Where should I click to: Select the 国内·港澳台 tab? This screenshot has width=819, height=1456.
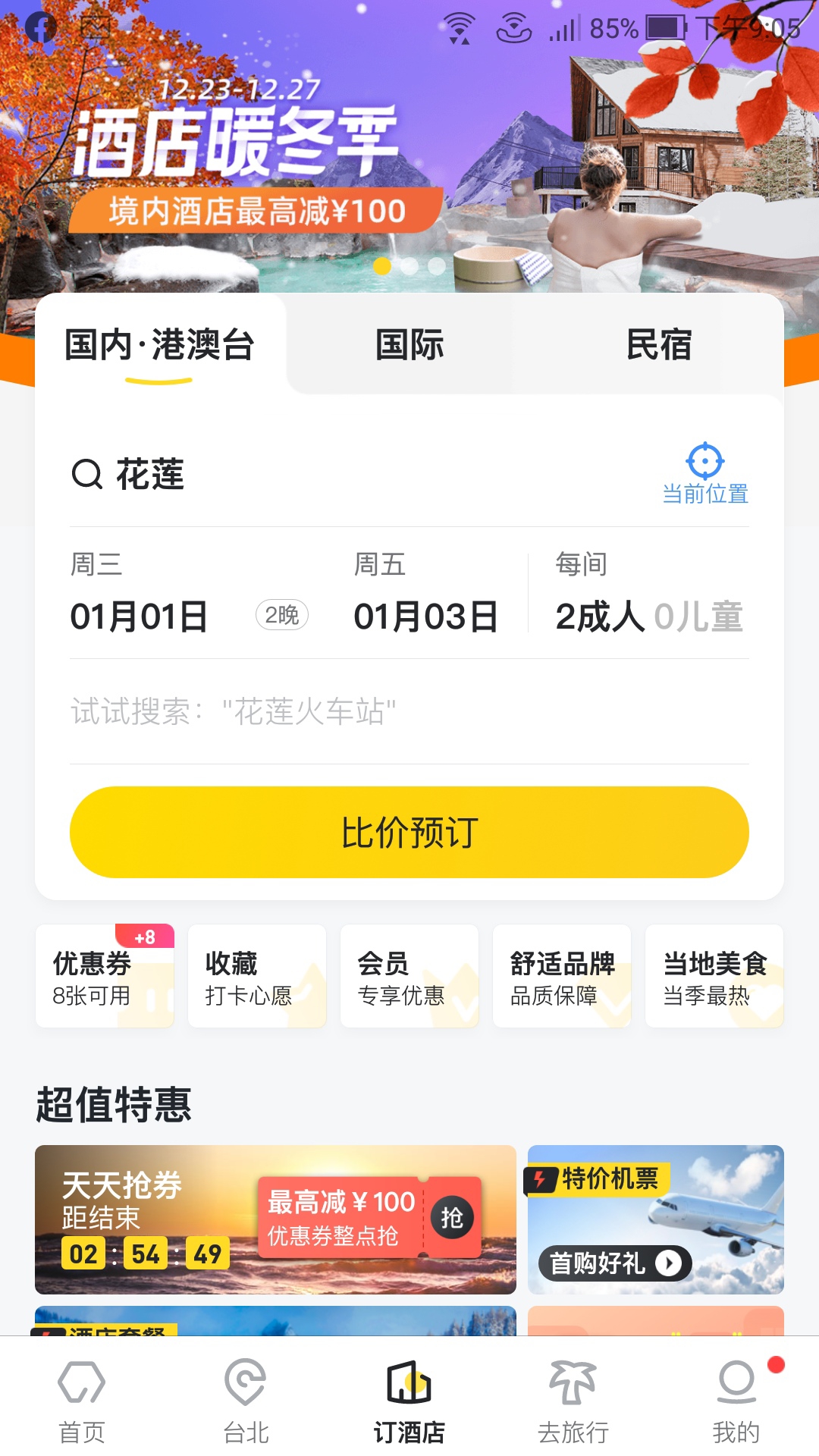[x=159, y=345]
